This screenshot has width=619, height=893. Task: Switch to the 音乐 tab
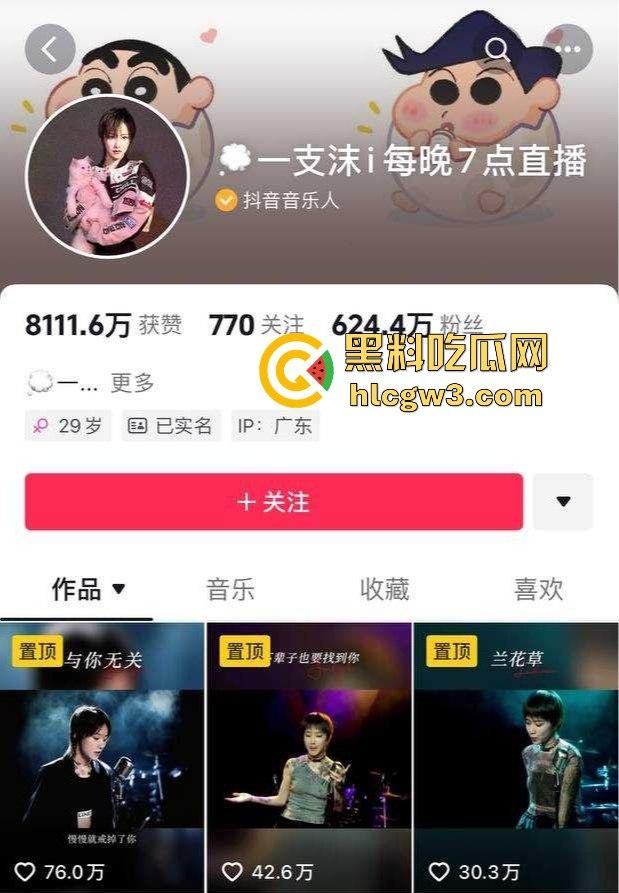pyautogui.click(x=231, y=590)
